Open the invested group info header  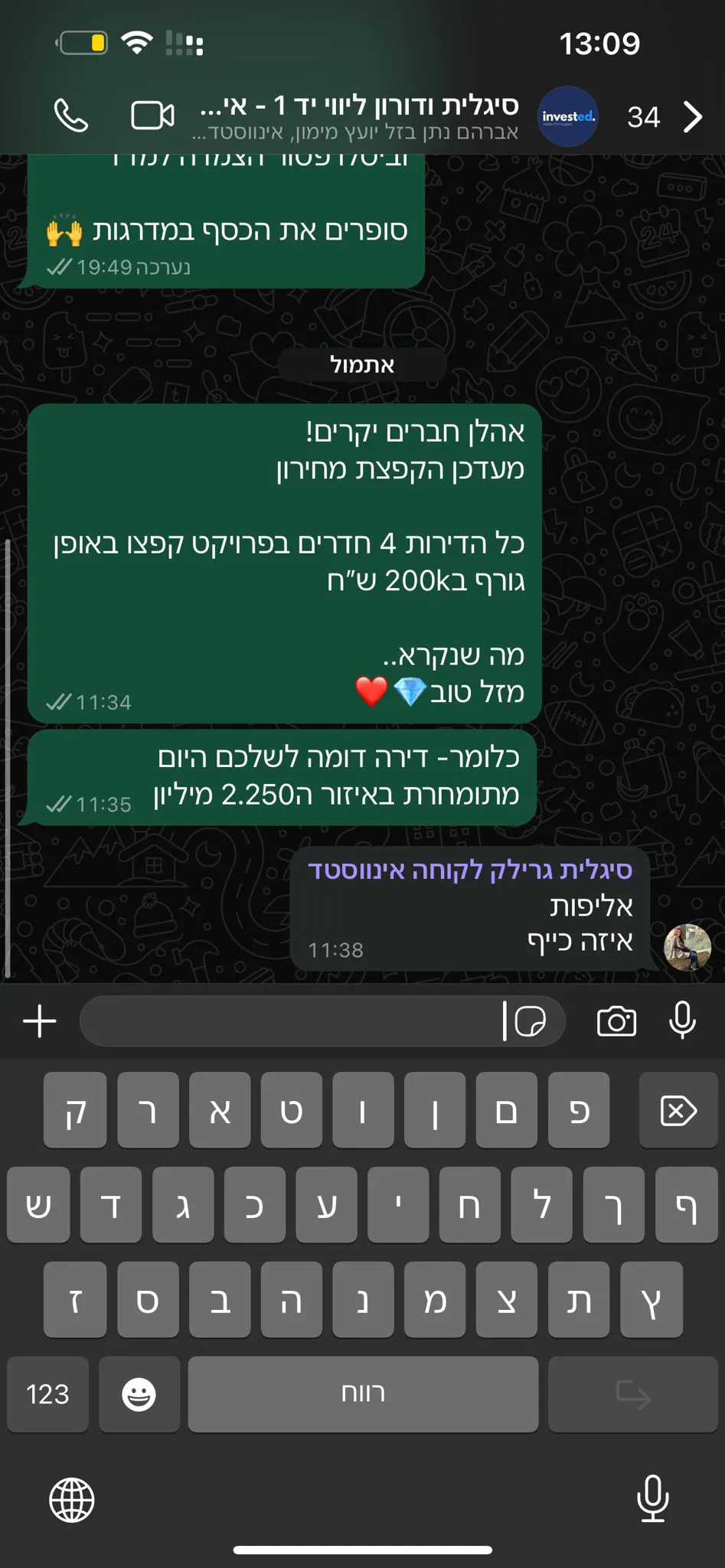coord(360,116)
